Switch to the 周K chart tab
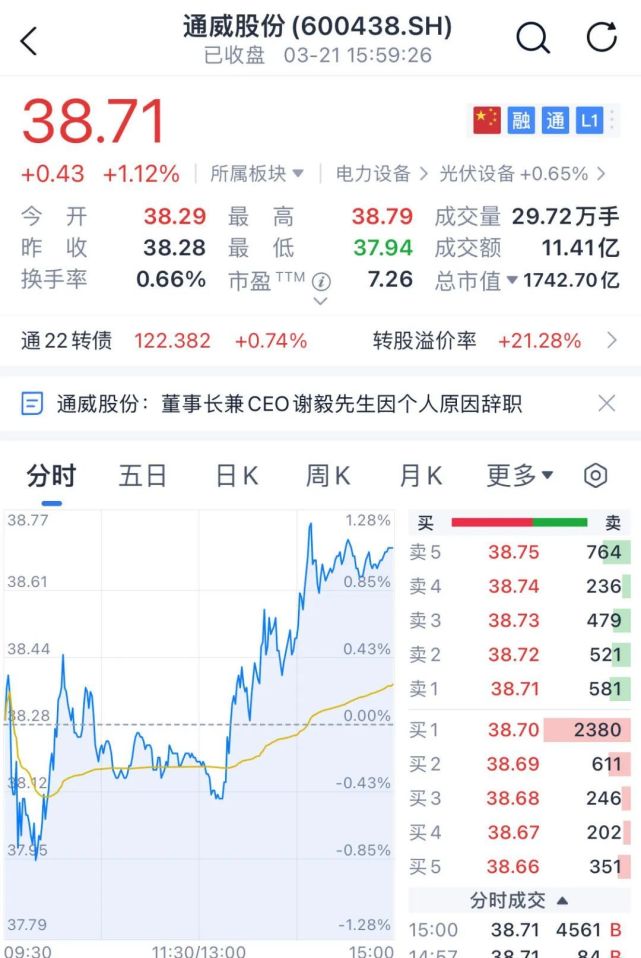The image size is (641, 958). [x=328, y=476]
